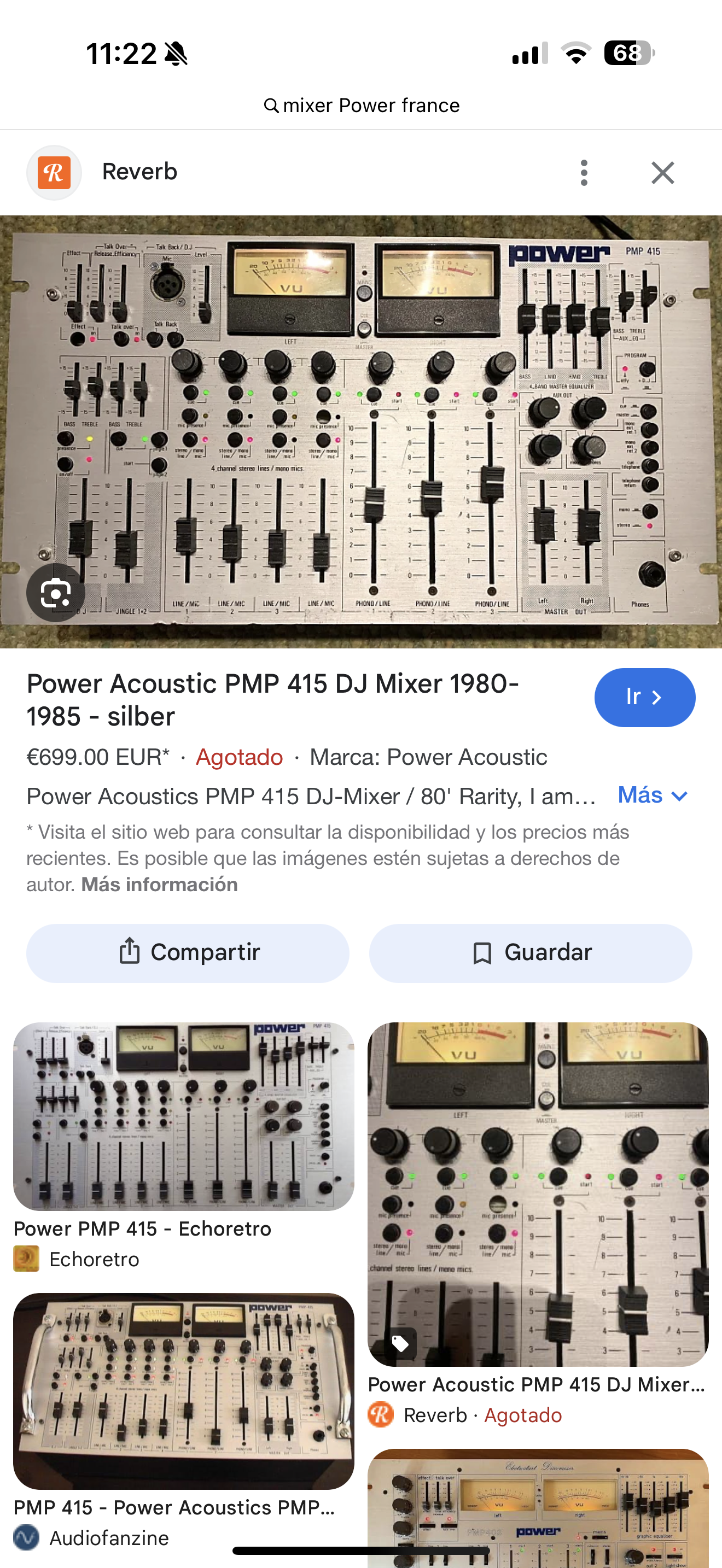Open the three-dot overflow menu
This screenshot has height=1568, width=722.
click(584, 173)
